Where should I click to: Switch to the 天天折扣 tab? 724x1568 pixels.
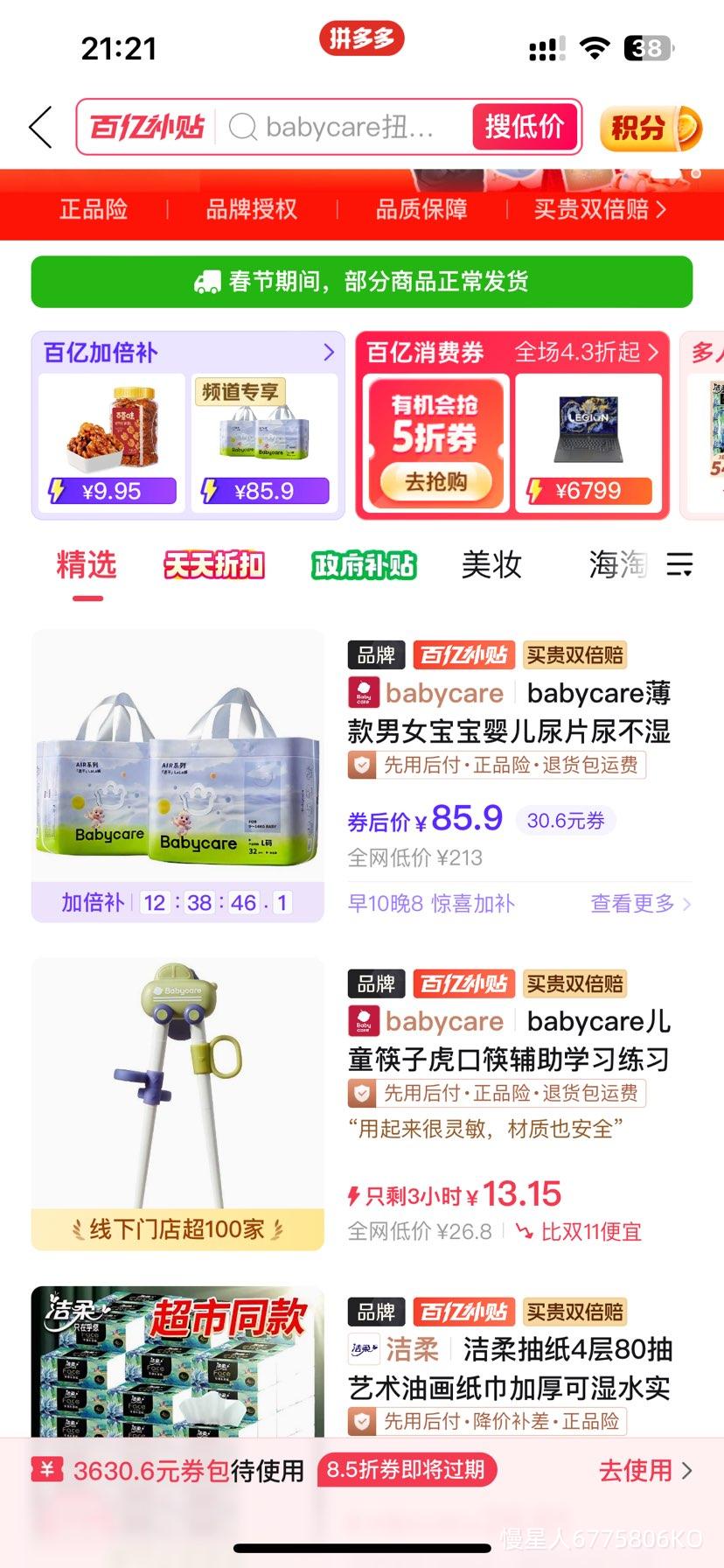pyautogui.click(x=212, y=566)
